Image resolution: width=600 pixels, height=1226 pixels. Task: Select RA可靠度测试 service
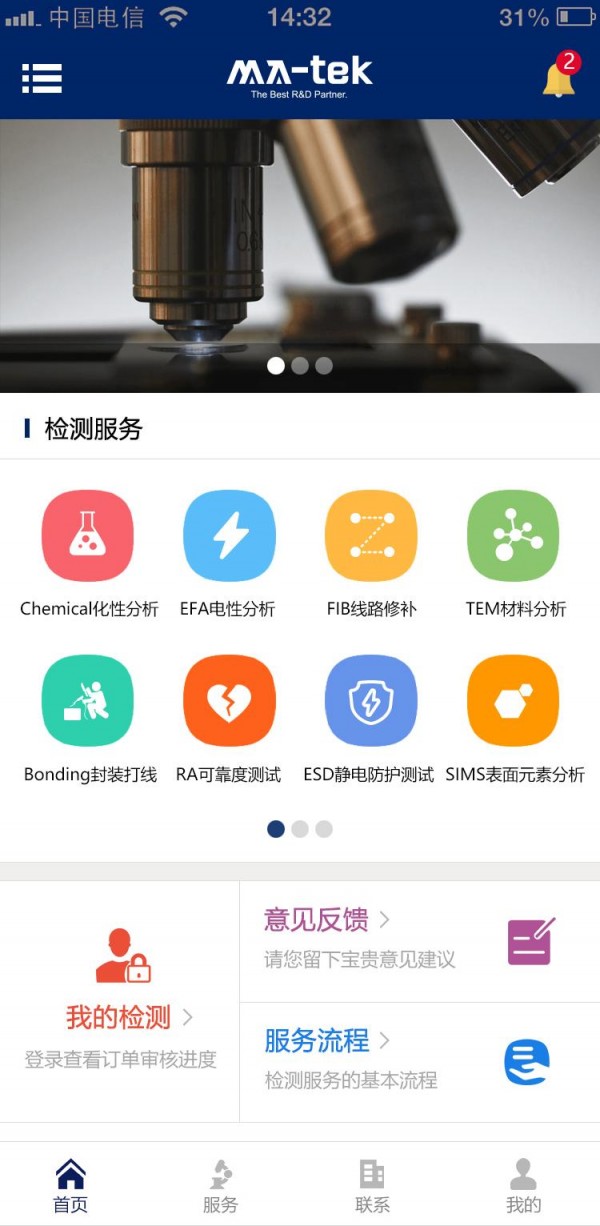(x=229, y=702)
